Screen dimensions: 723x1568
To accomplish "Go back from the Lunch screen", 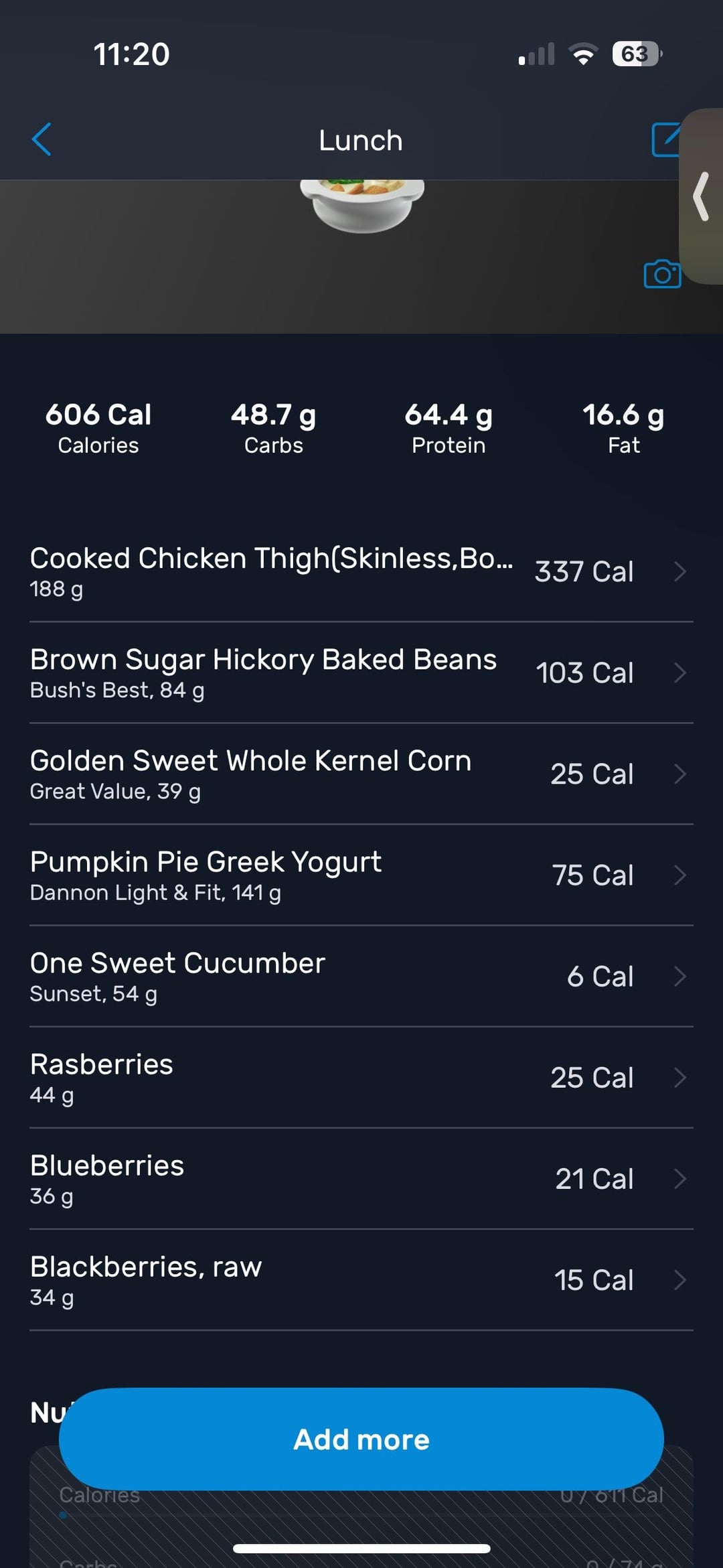I will coord(42,139).
